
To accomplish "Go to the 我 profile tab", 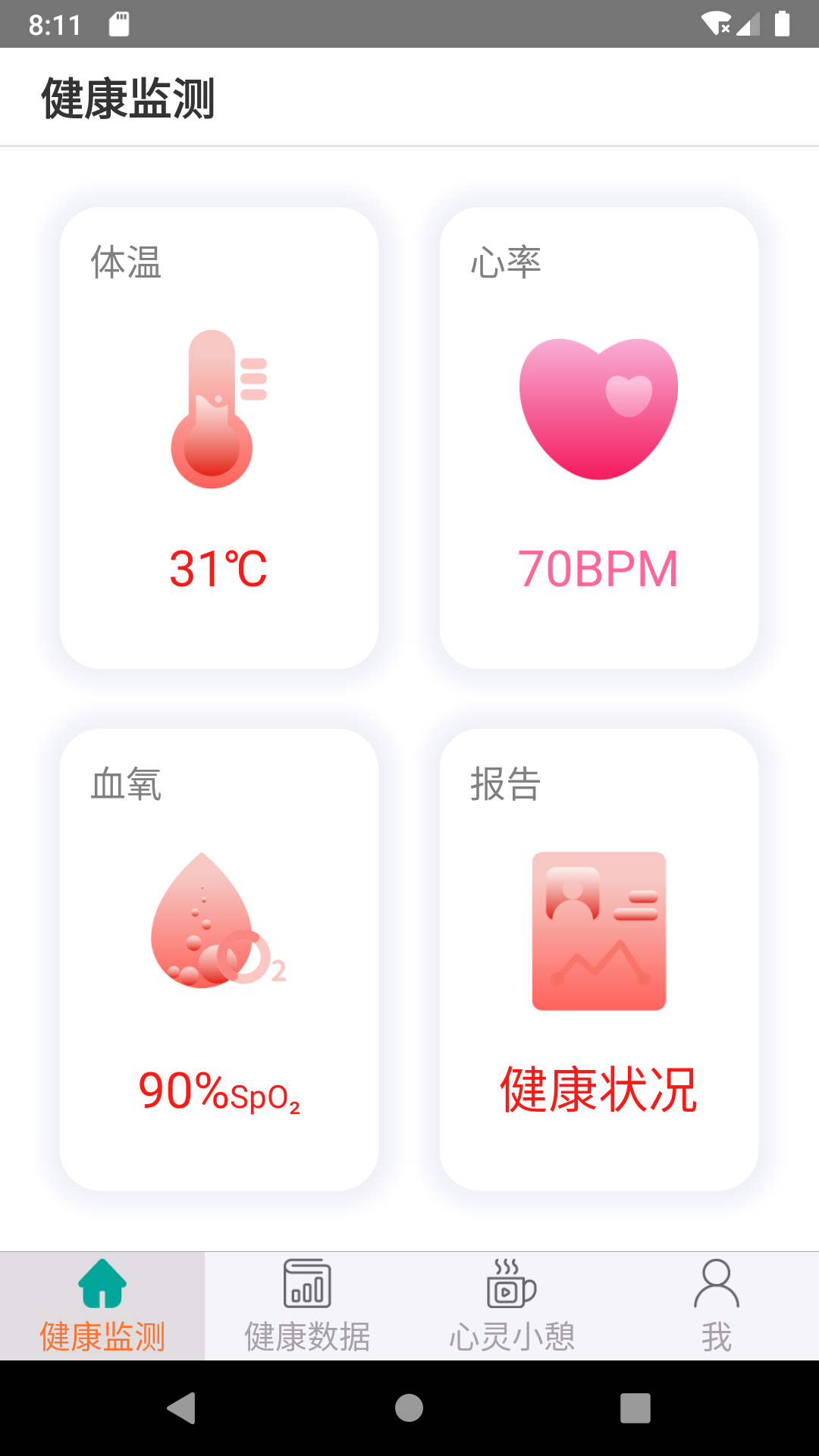I will [x=717, y=1306].
